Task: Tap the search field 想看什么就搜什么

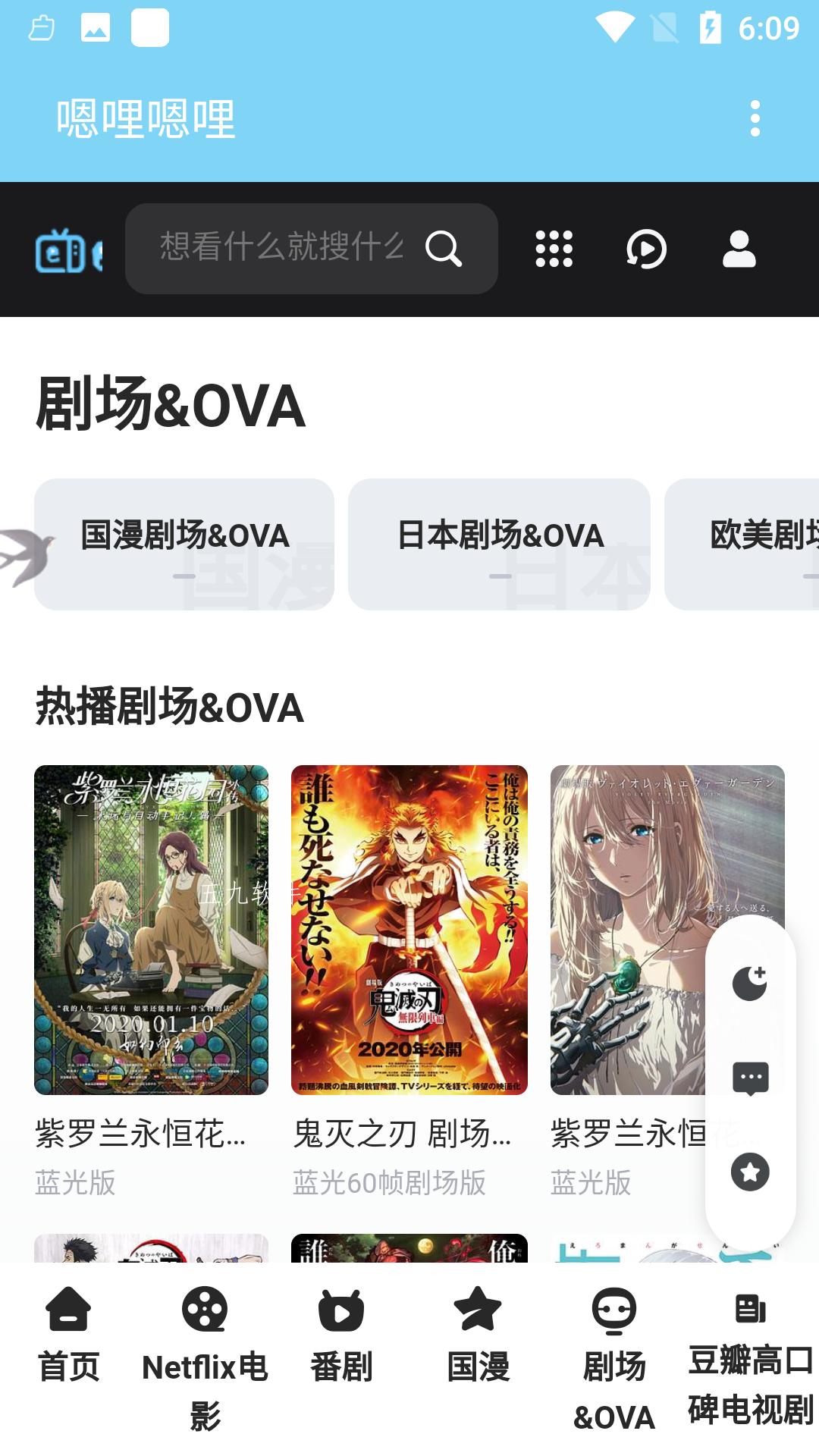Action: [x=312, y=249]
